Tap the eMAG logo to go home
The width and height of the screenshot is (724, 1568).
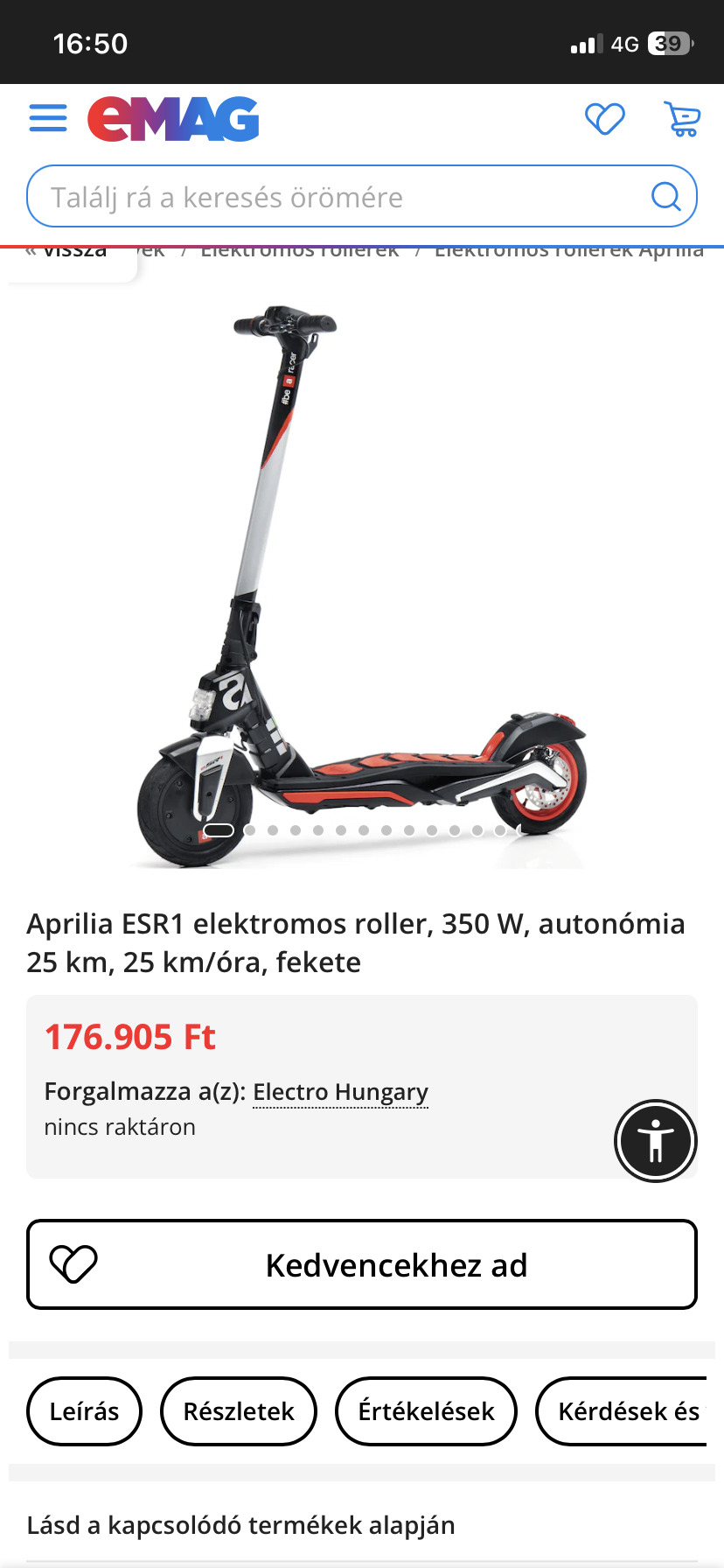click(x=173, y=119)
